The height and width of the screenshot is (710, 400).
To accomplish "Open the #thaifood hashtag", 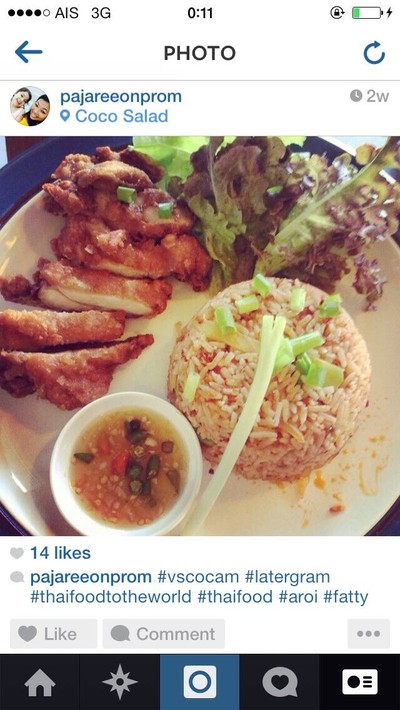I will (x=235, y=597).
